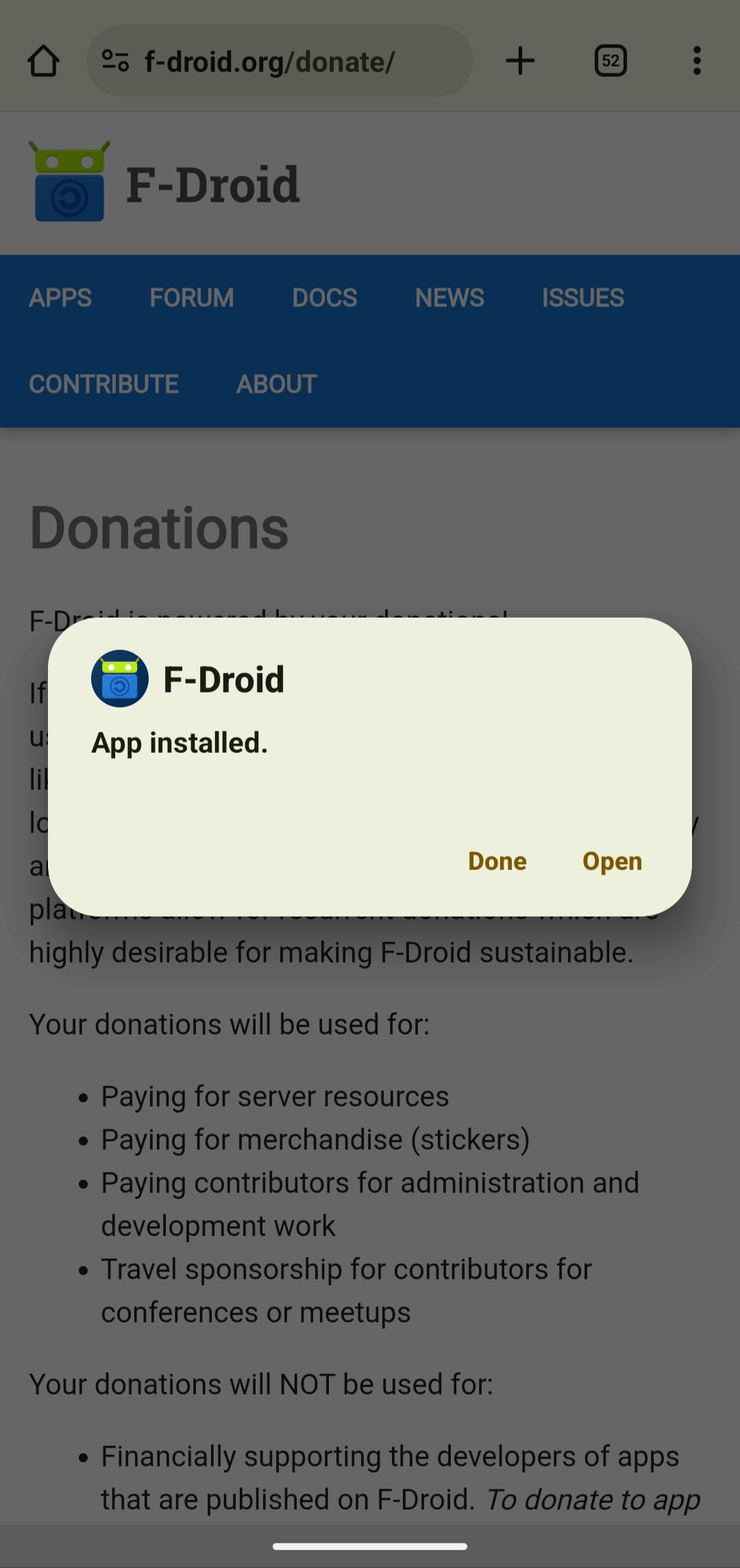
Task: Go to the APPS section
Action: click(60, 298)
